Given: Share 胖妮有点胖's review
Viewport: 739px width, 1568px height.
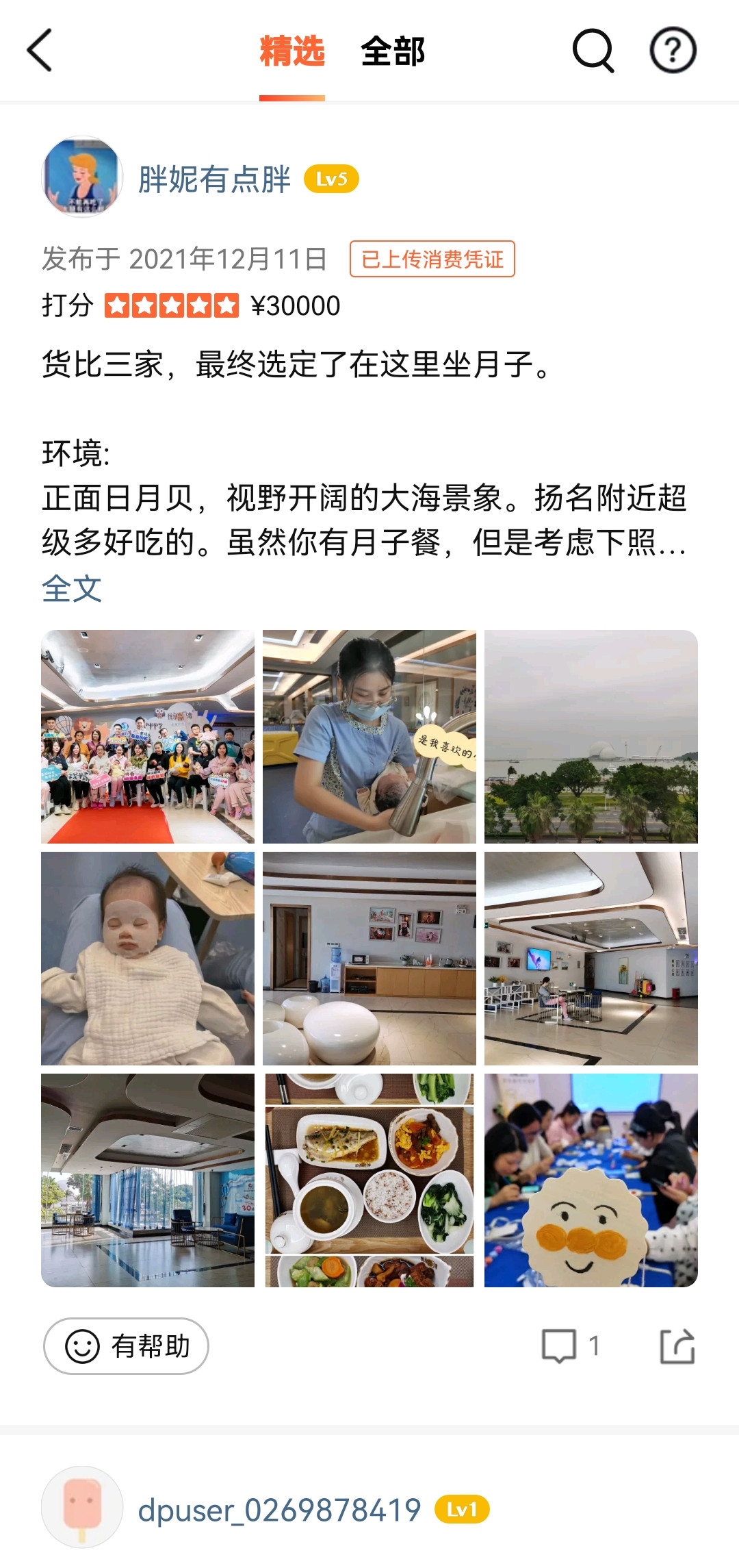Looking at the screenshot, I should [x=677, y=1346].
